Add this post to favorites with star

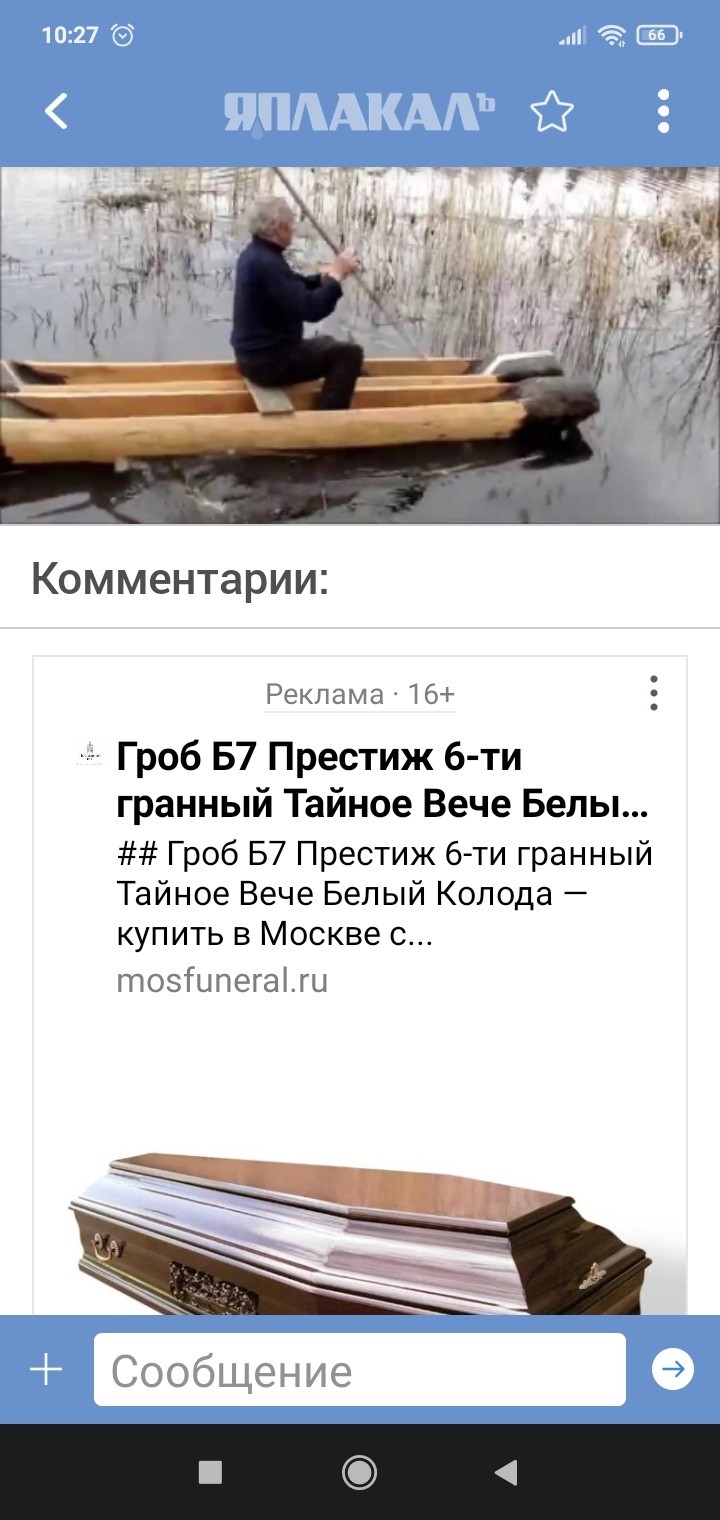click(551, 112)
